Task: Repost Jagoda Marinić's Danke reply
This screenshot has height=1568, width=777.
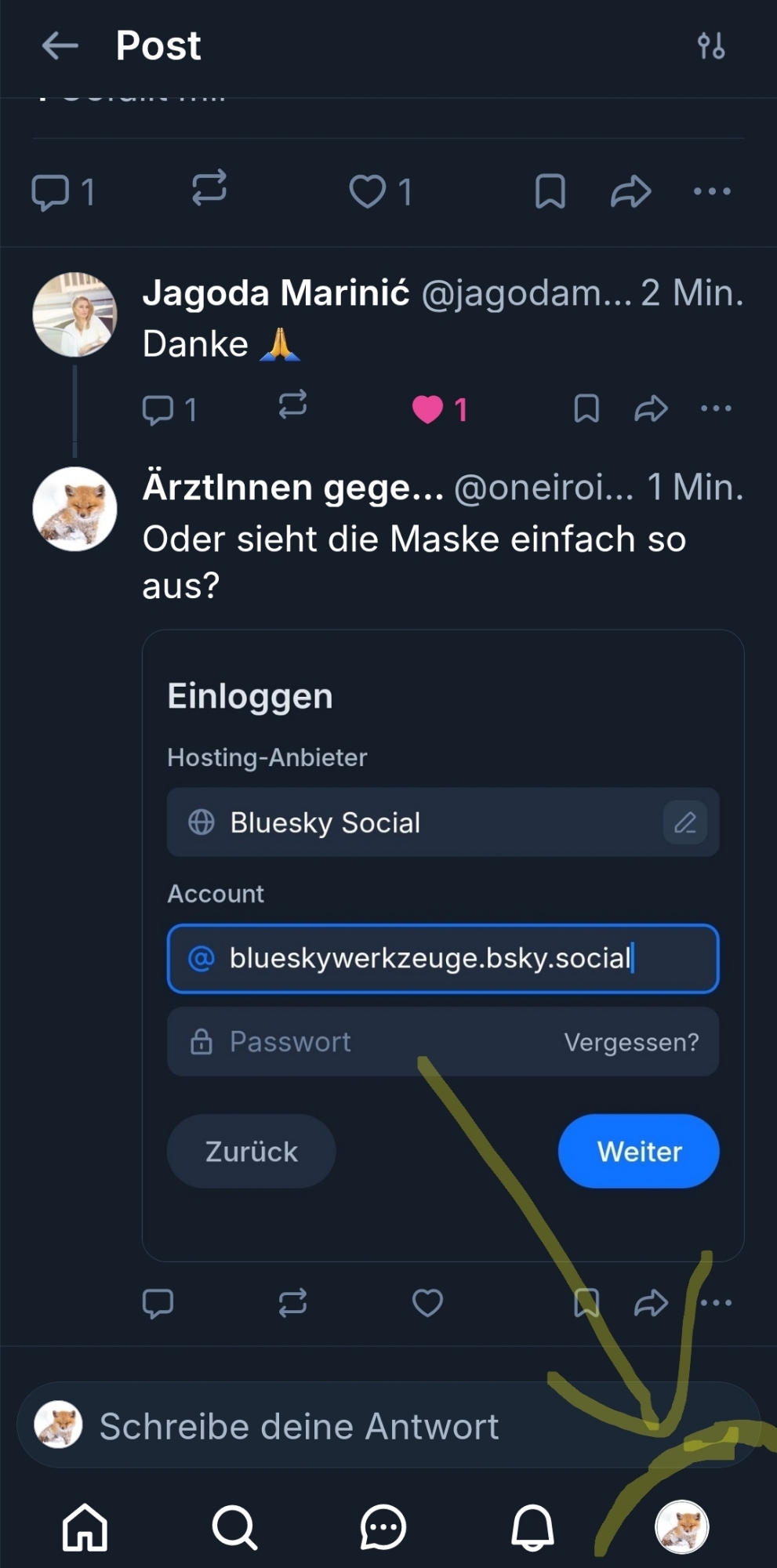Action: (292, 406)
